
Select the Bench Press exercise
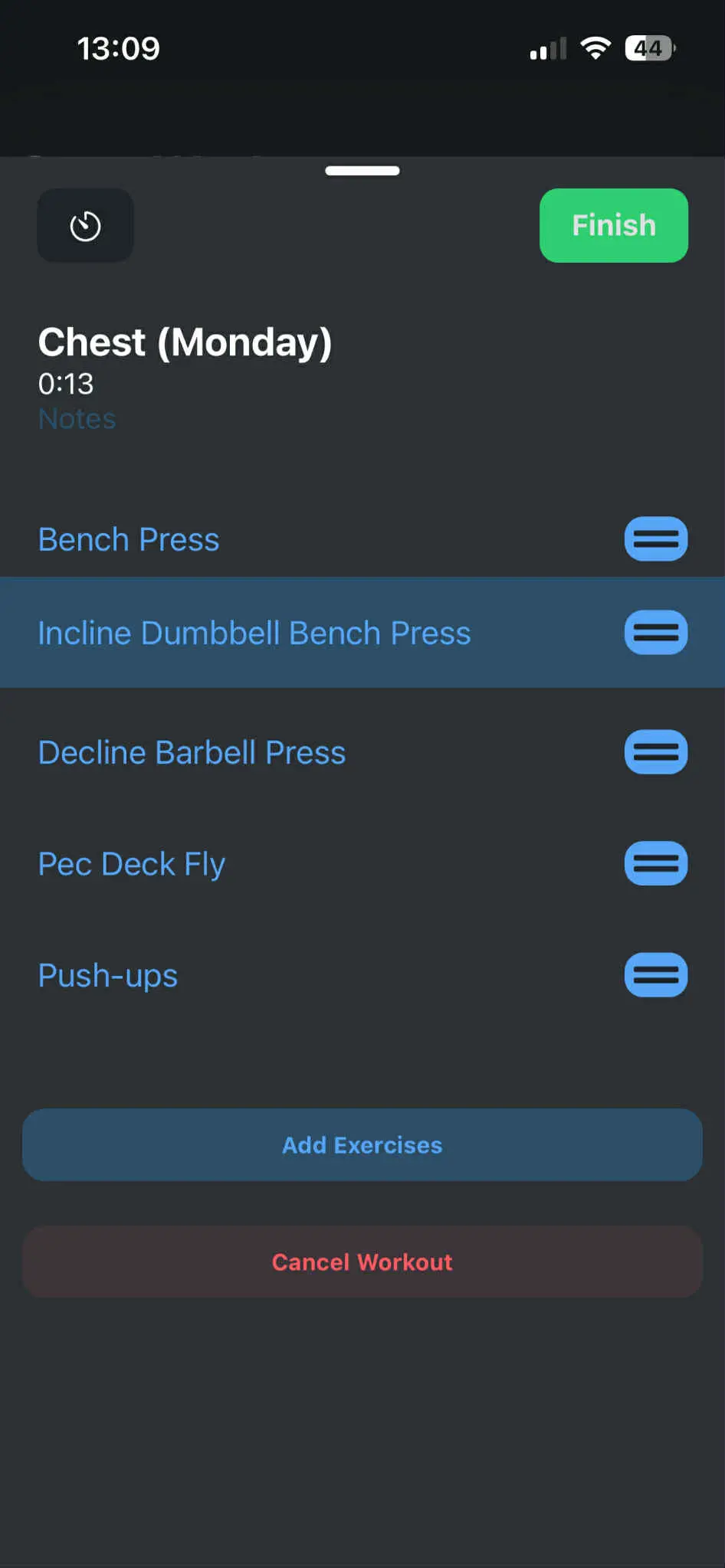tap(128, 539)
